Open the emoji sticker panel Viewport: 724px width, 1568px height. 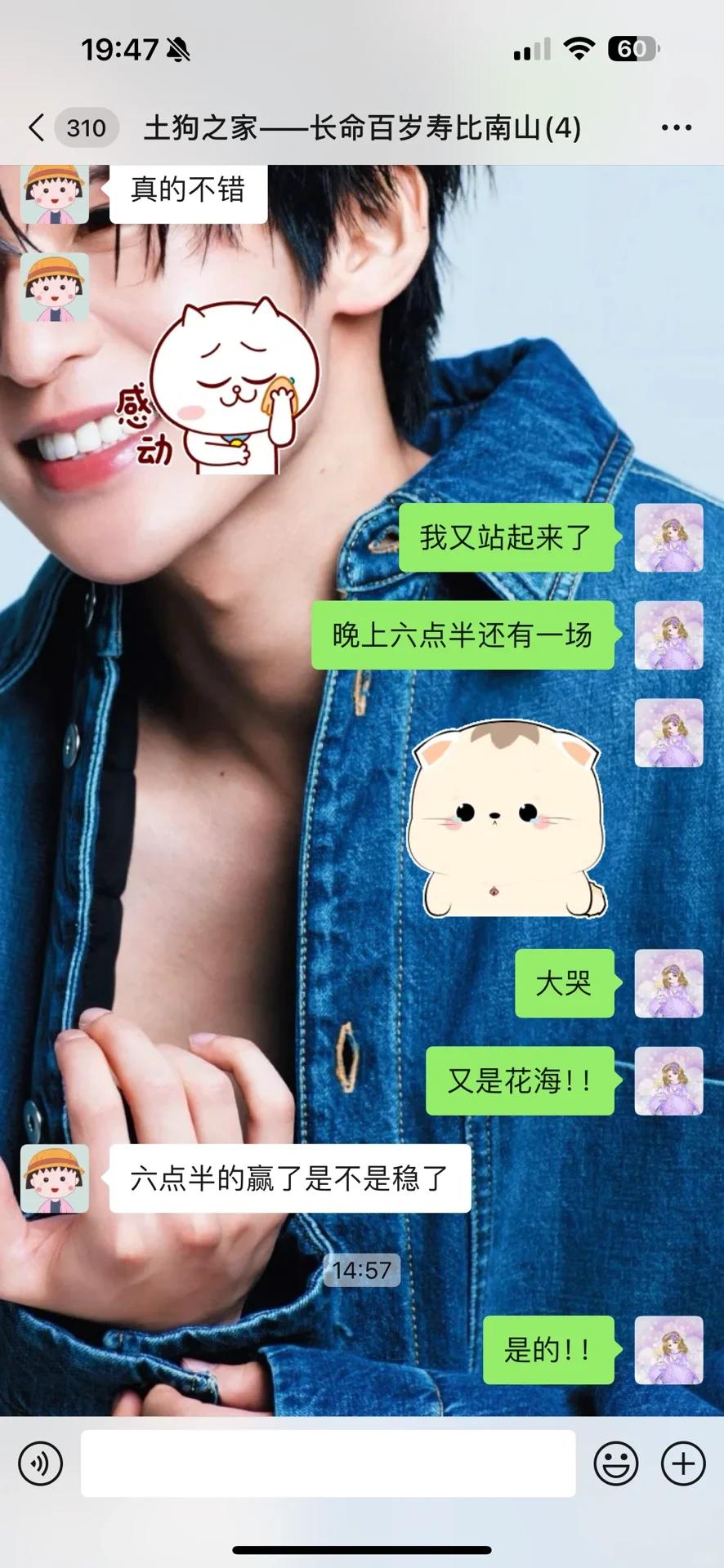615,1463
